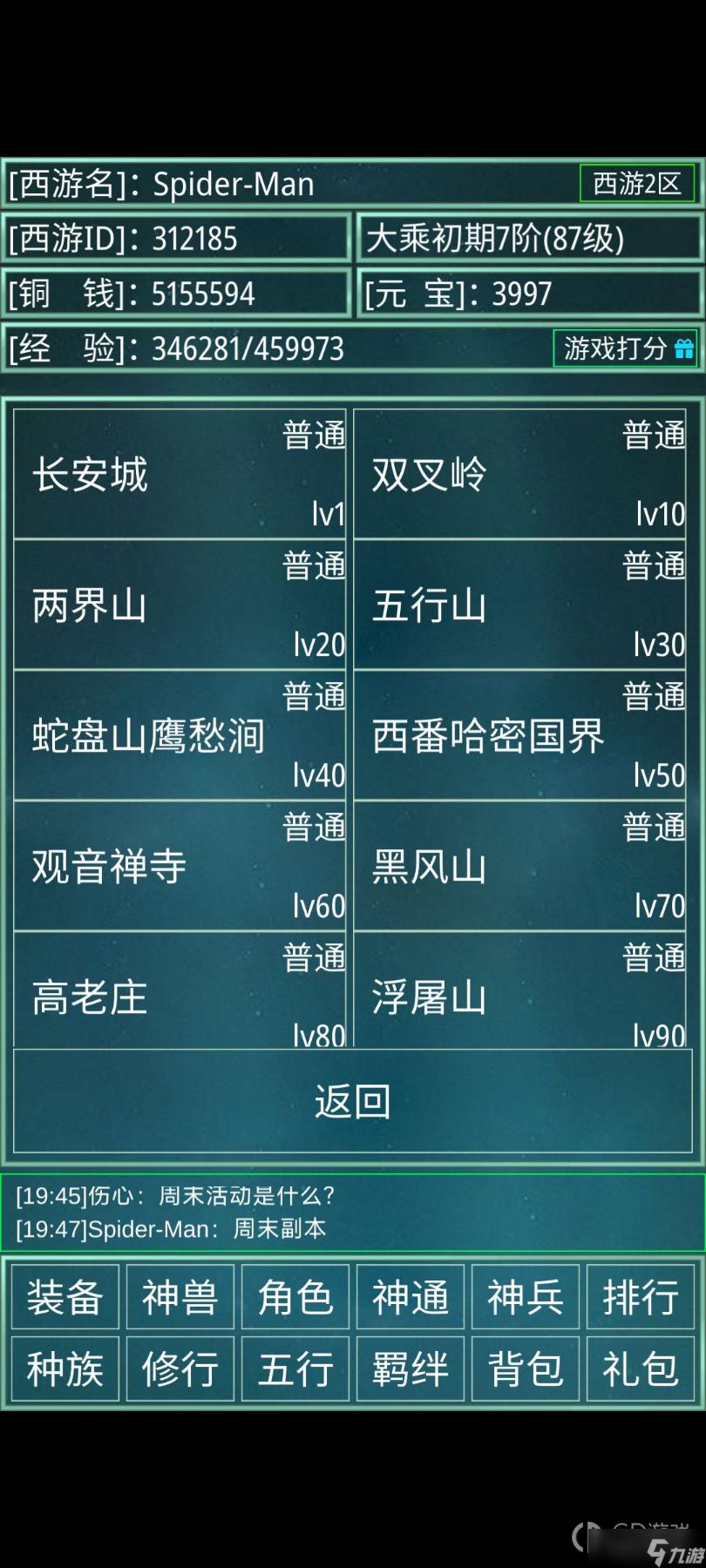Tap the 返回 back button
This screenshot has width=706, height=1568.
[352, 1101]
